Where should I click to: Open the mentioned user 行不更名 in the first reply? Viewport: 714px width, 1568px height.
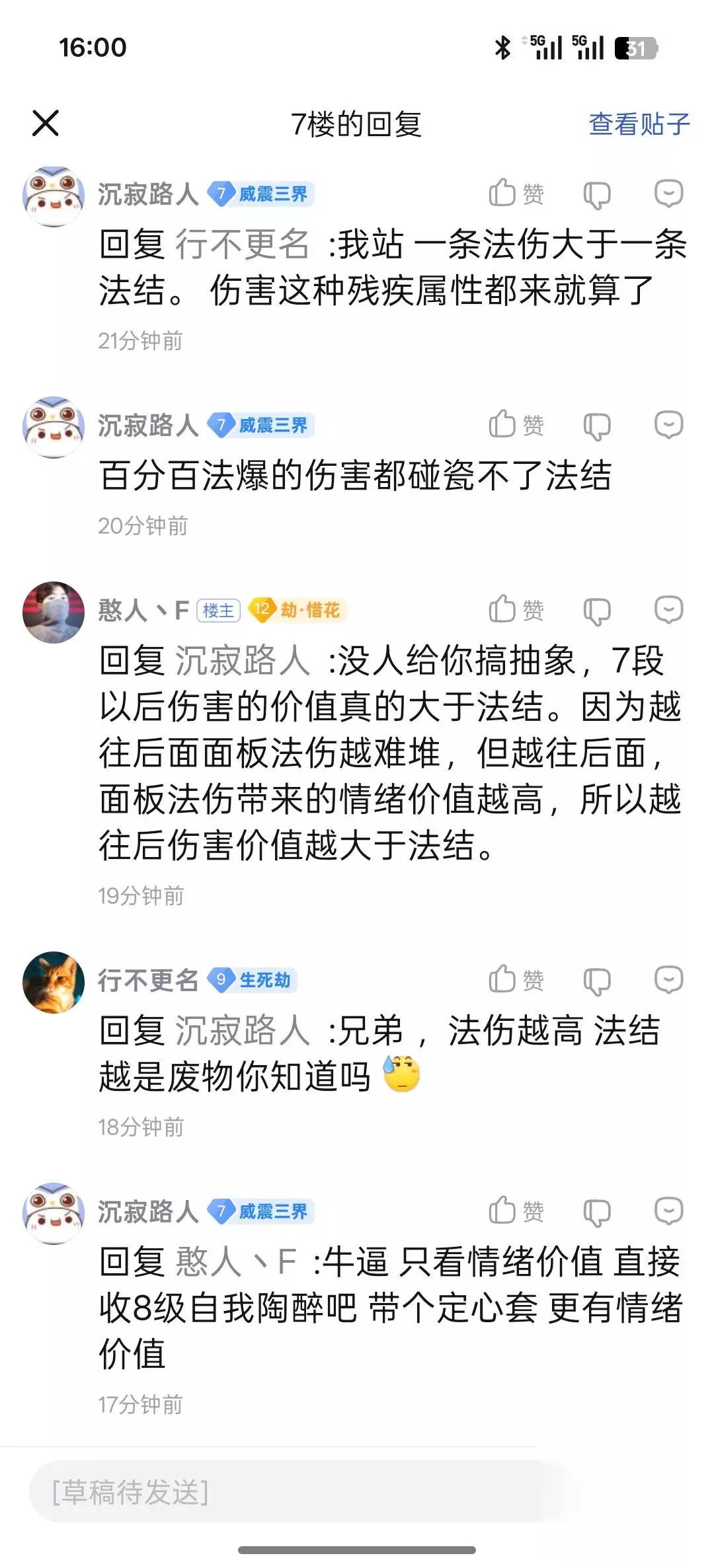coord(242,244)
